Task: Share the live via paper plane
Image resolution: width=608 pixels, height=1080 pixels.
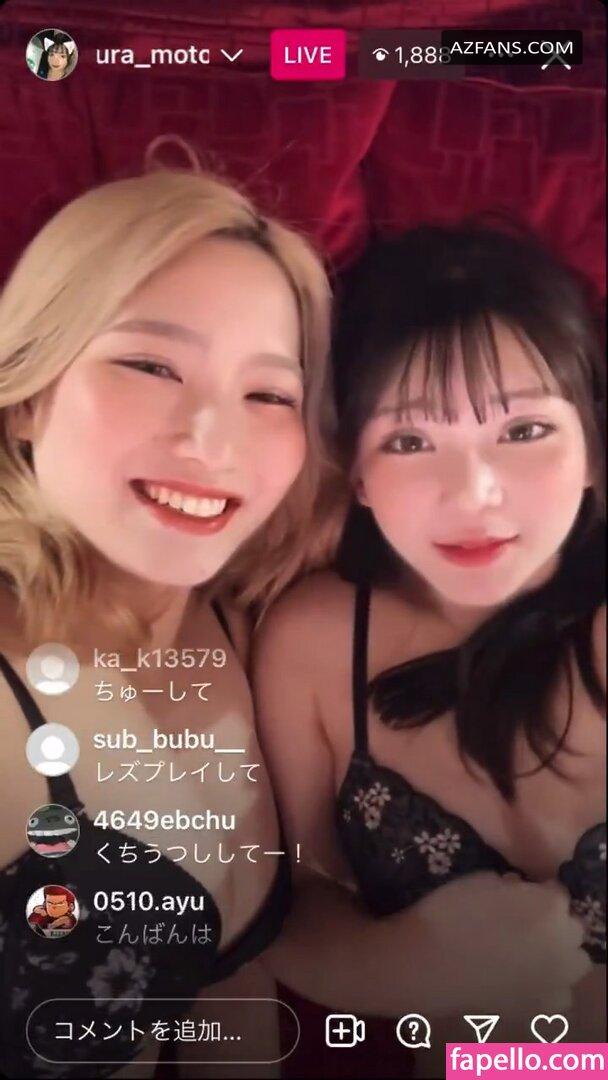Action: (x=481, y=1031)
